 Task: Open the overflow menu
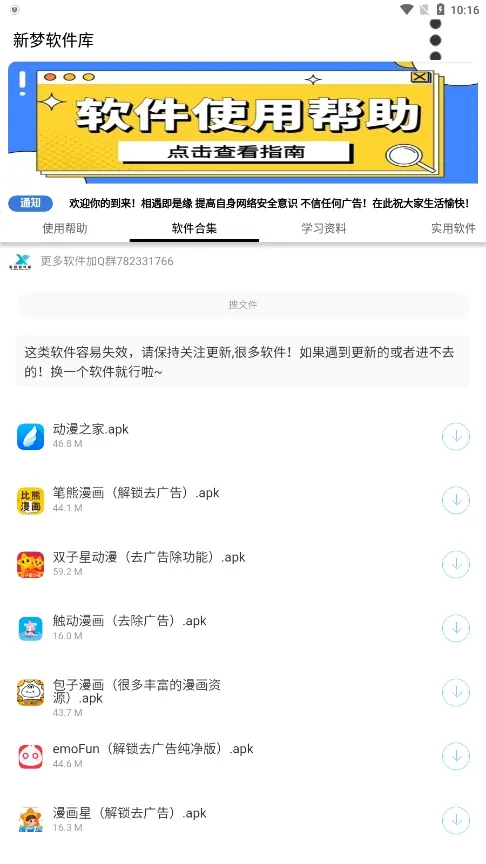[x=435, y=40]
